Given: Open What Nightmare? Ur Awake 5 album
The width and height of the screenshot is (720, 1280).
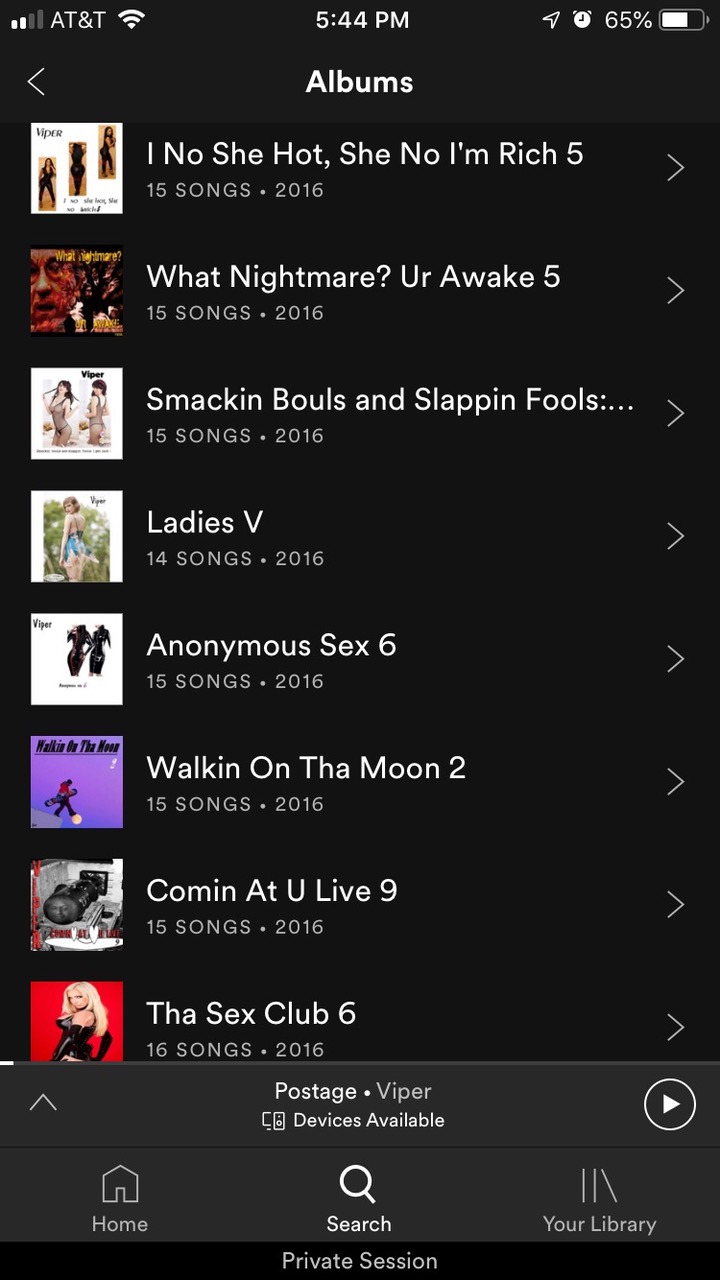Looking at the screenshot, I should click(353, 291).
